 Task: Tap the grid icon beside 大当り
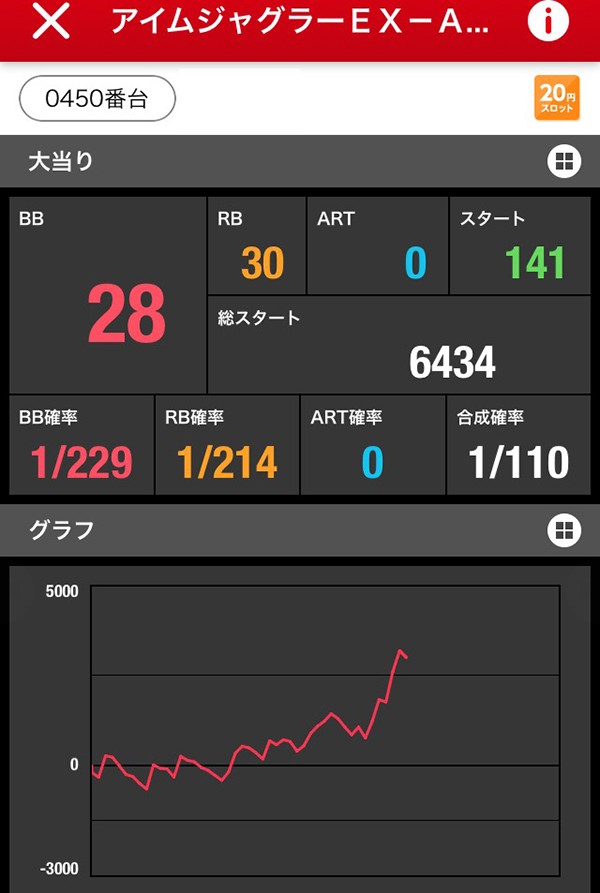[564, 161]
